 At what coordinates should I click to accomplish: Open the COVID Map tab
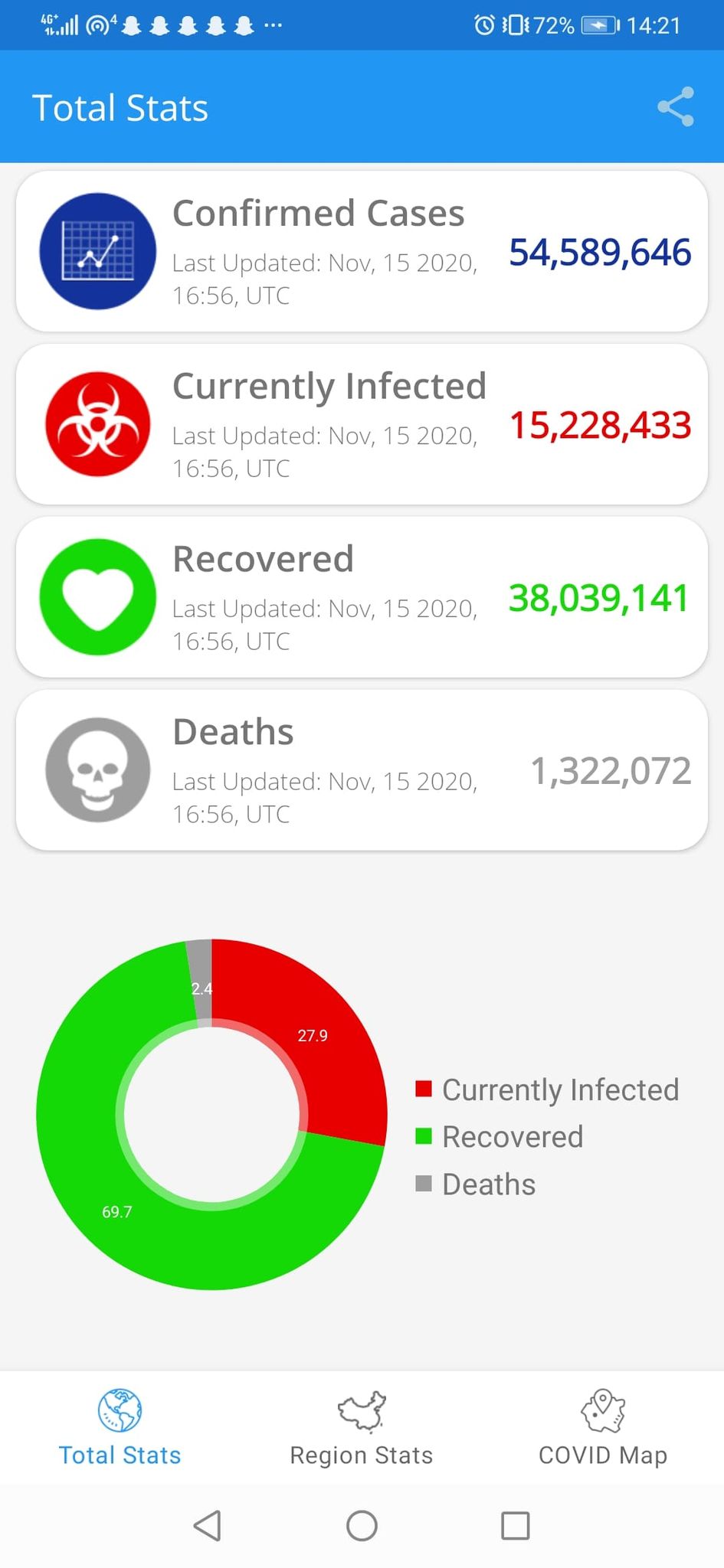pyautogui.click(x=603, y=1428)
